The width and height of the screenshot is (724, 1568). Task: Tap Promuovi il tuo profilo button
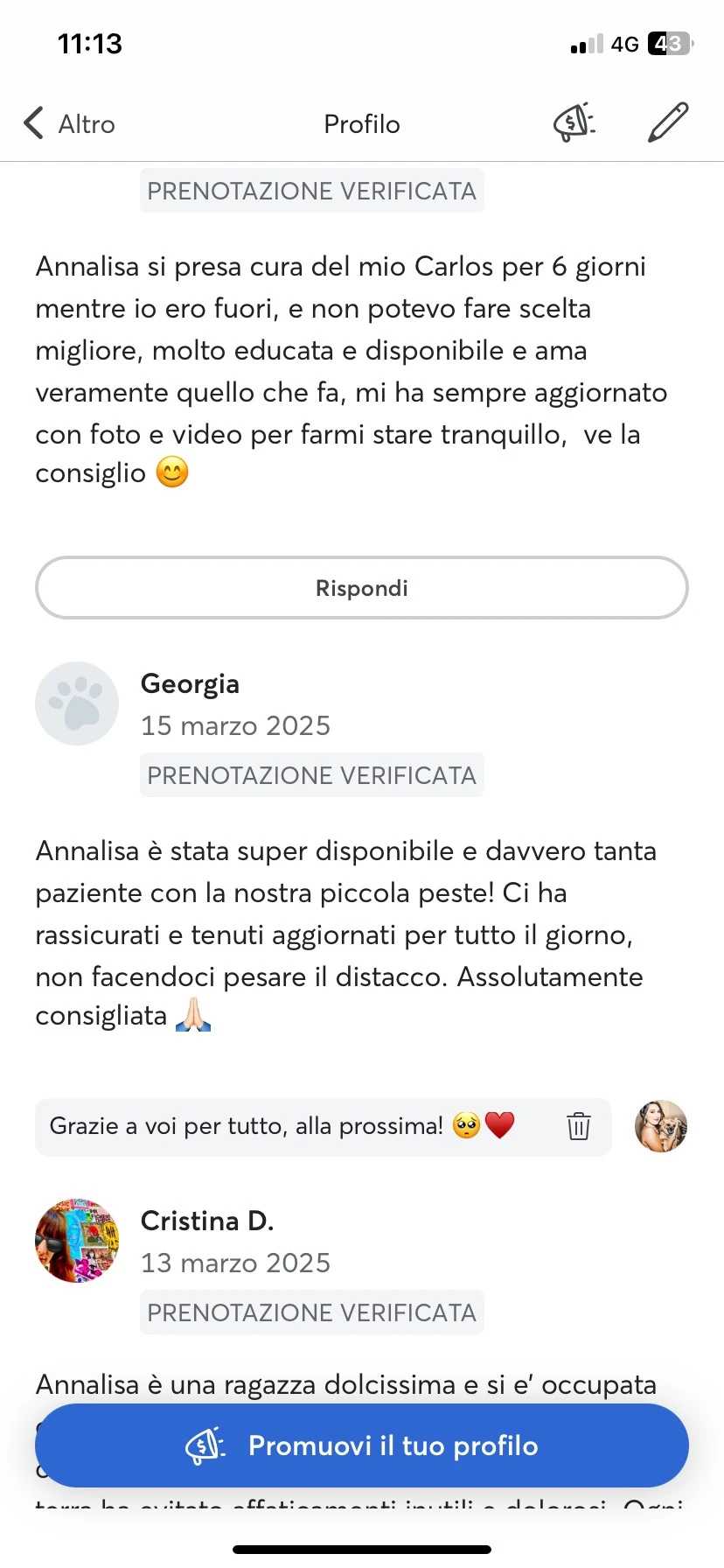pyautogui.click(x=361, y=1445)
